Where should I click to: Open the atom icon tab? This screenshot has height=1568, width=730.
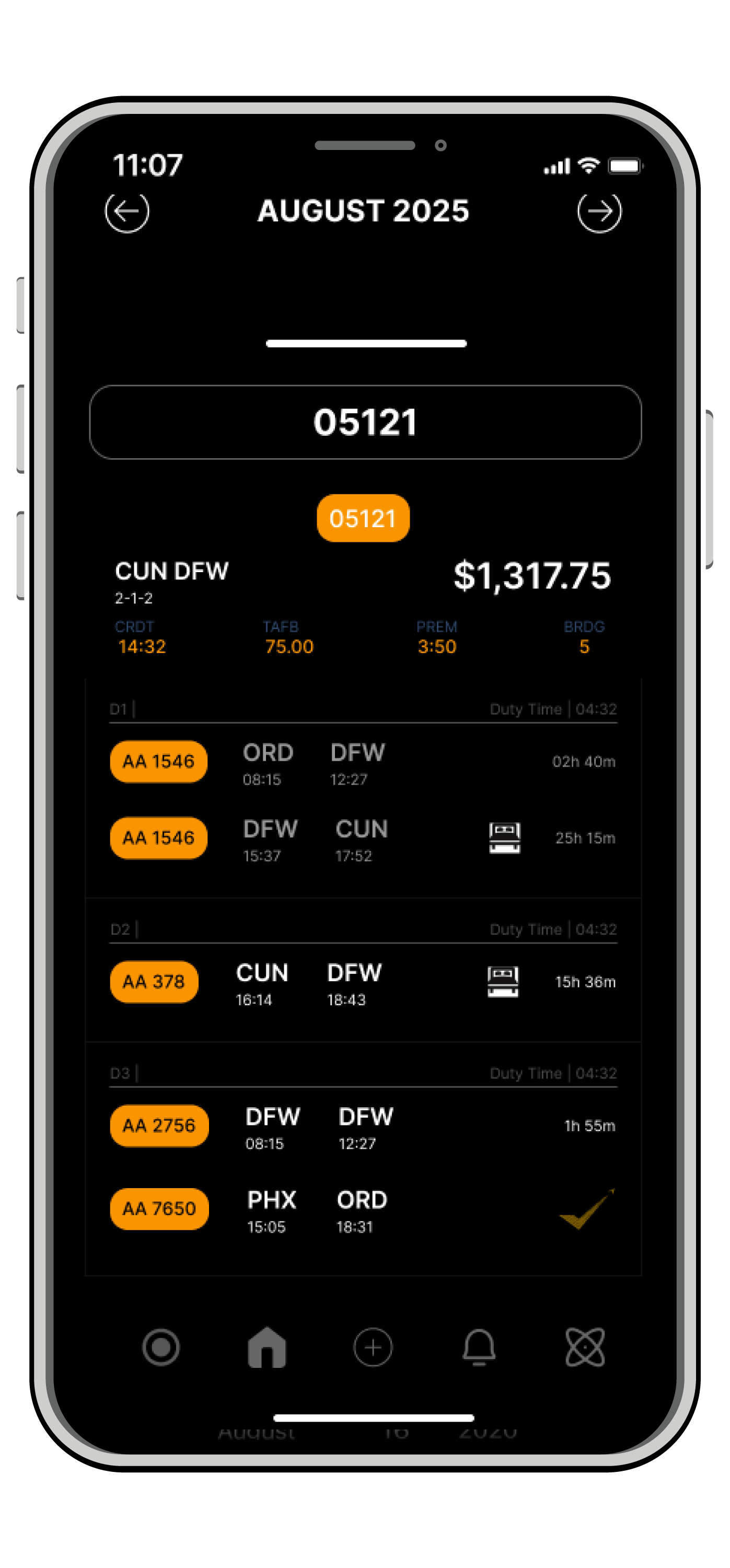coord(585,1347)
